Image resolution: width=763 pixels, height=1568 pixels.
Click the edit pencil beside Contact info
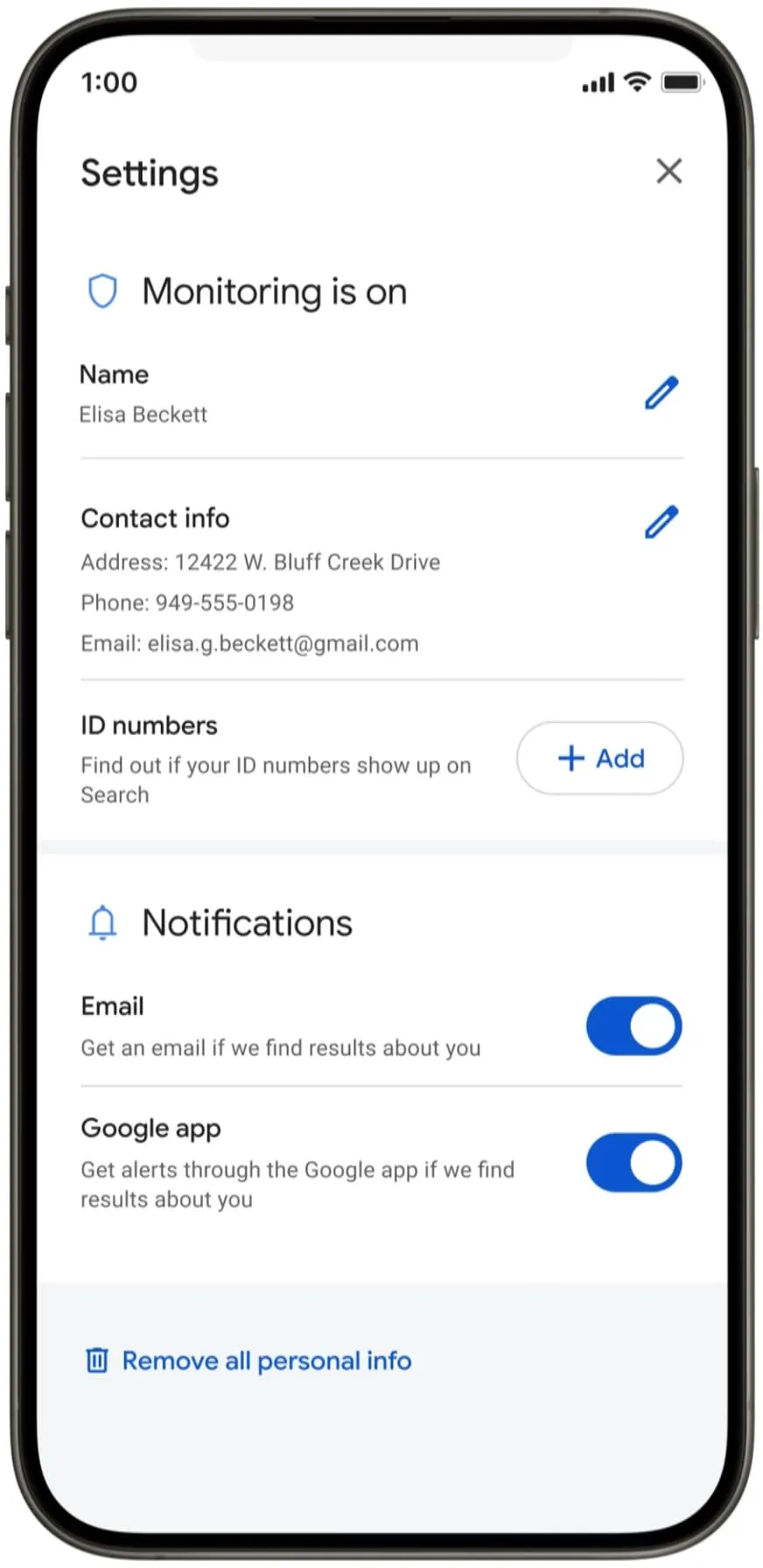click(x=661, y=521)
